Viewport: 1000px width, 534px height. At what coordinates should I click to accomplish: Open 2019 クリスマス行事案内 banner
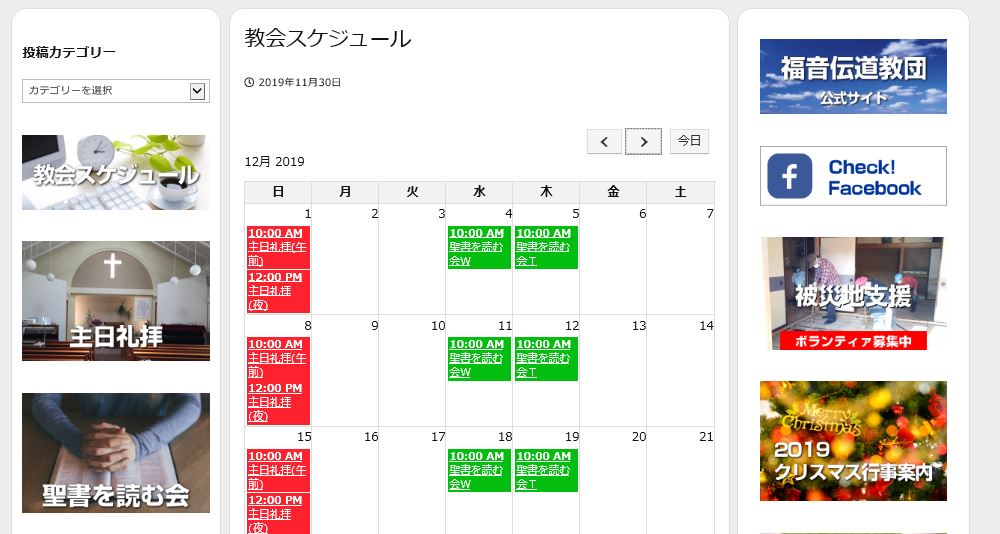[x=853, y=440]
